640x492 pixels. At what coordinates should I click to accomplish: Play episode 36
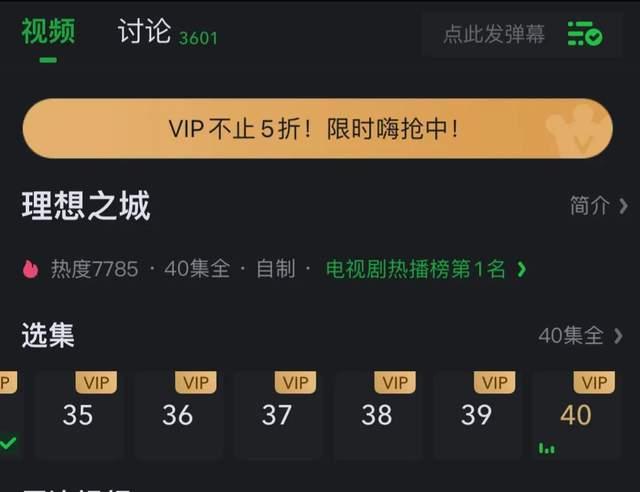pos(178,415)
